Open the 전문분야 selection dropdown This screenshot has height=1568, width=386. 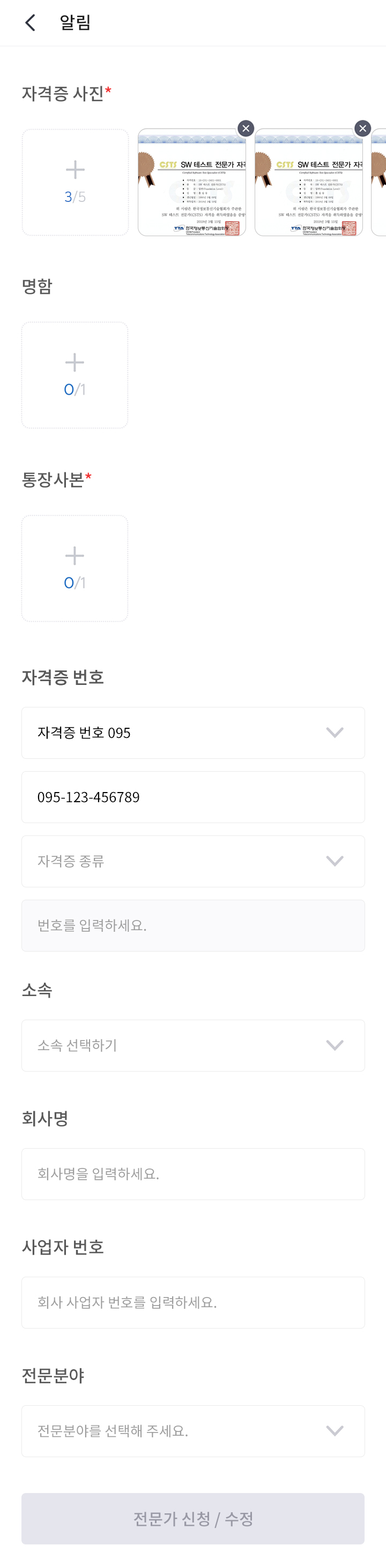pyautogui.click(x=192, y=1430)
